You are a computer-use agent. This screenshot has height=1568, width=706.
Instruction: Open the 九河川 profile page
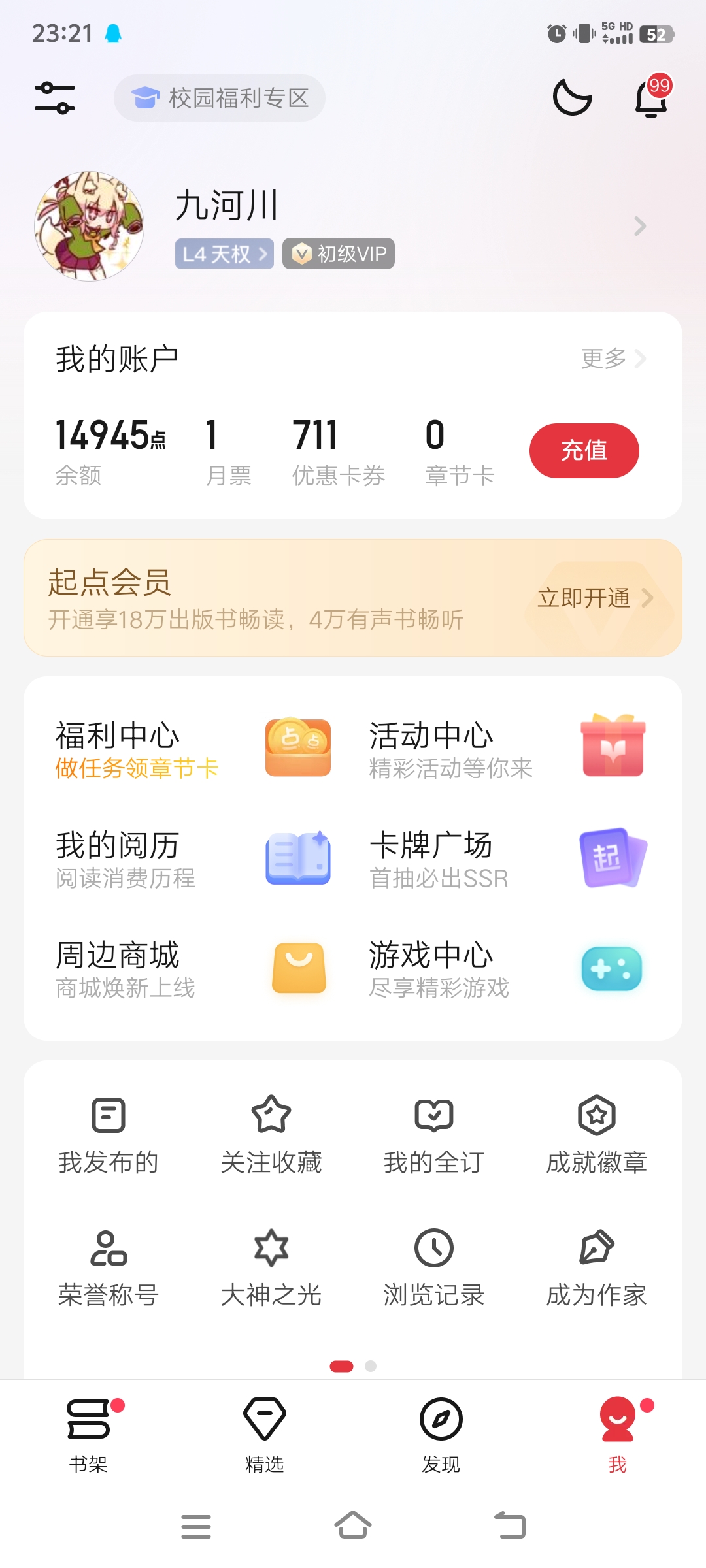pyautogui.click(x=353, y=226)
